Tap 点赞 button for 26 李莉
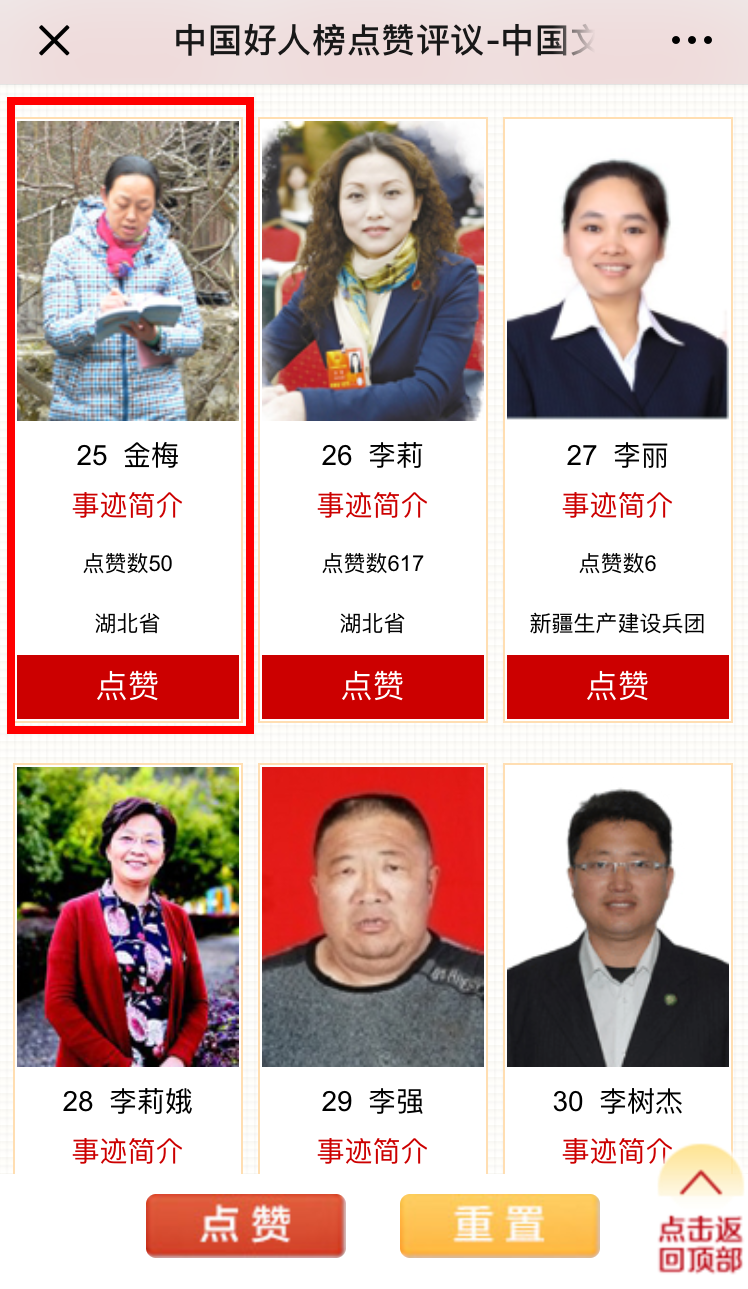 pos(372,686)
